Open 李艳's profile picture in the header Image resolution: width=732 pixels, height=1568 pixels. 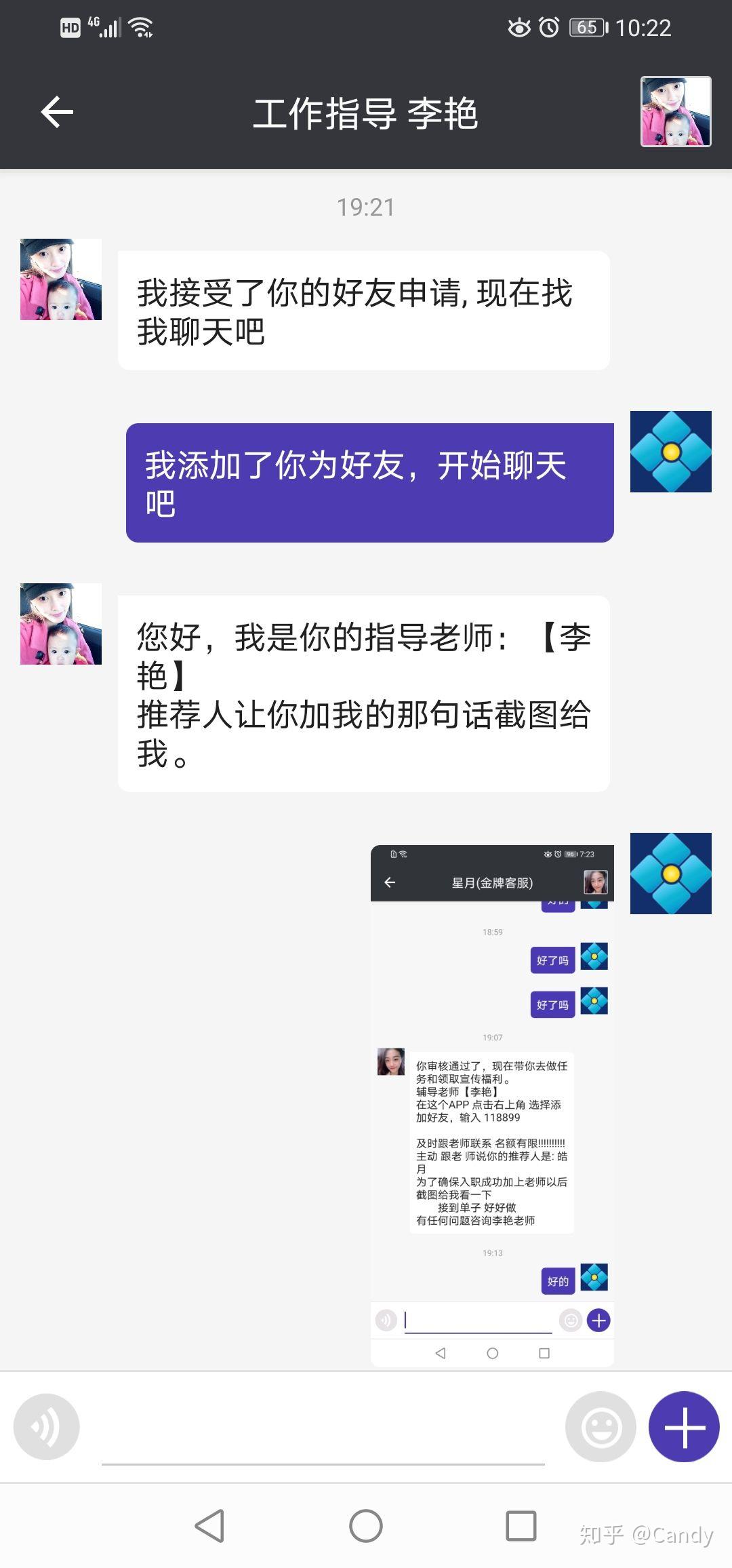tap(676, 111)
